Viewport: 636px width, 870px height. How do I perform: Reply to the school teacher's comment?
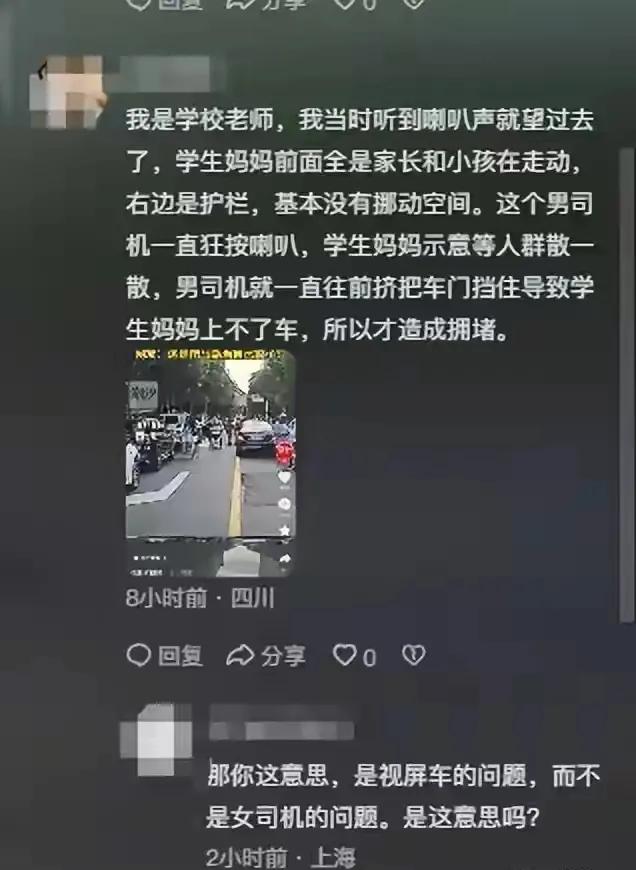tap(165, 656)
